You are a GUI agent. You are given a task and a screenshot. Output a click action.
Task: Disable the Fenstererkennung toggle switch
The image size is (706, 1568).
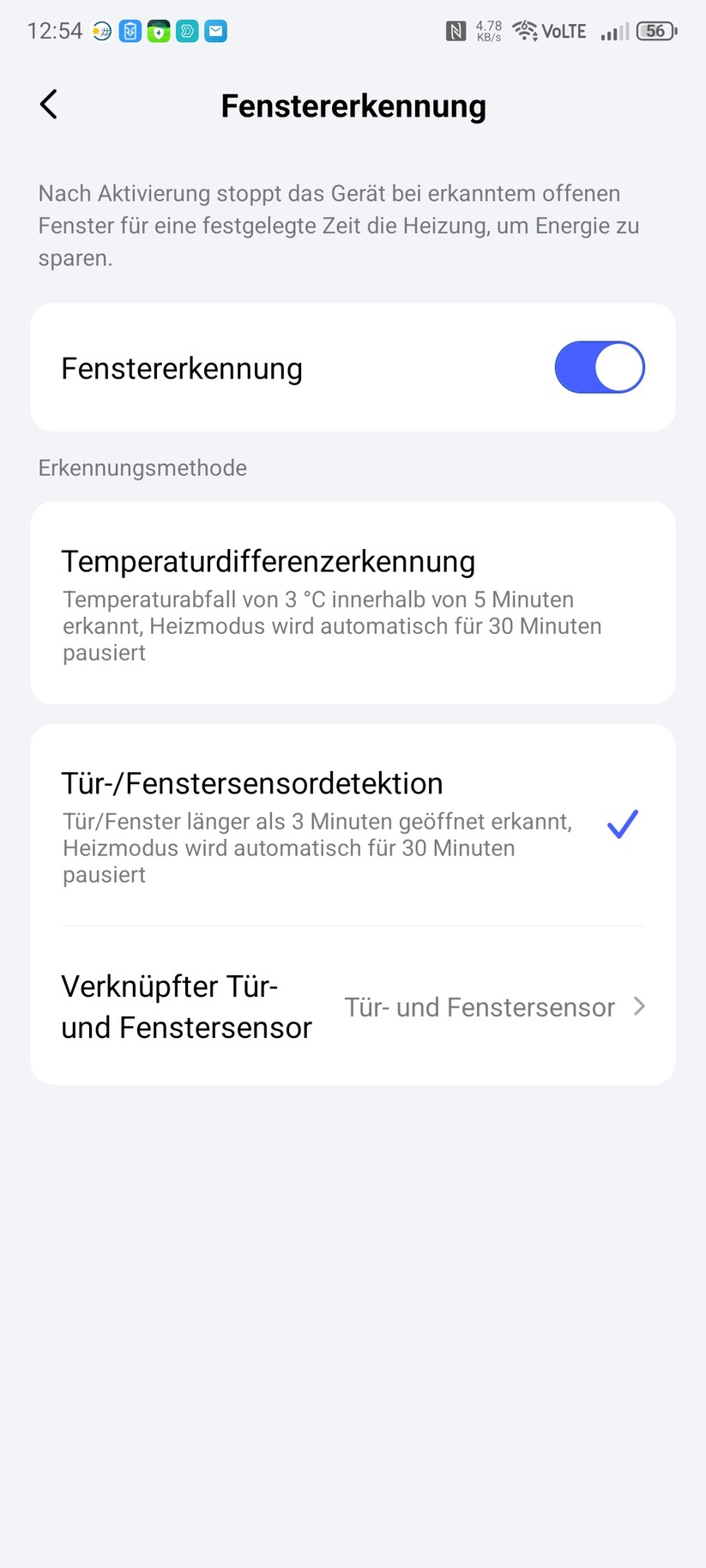click(599, 366)
